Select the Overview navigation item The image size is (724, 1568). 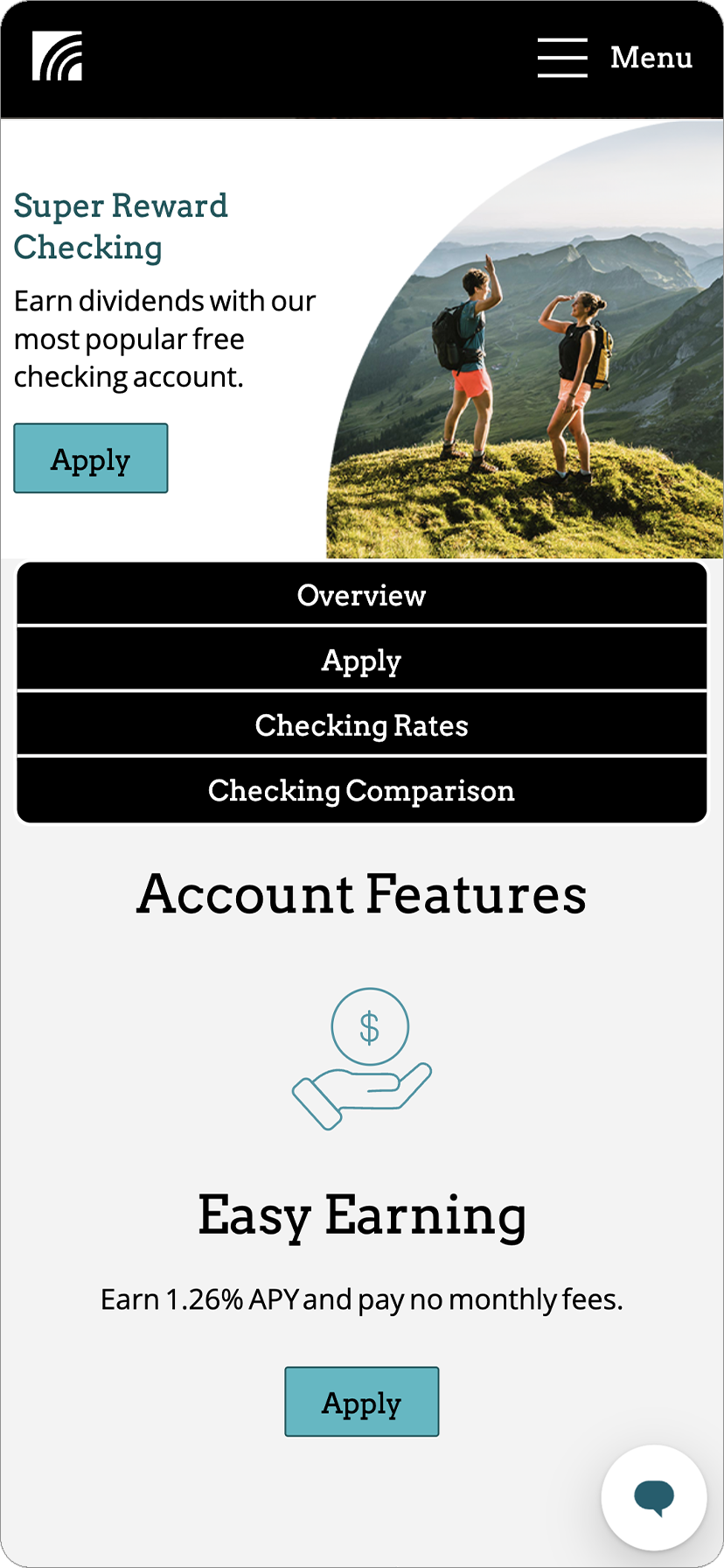tap(361, 594)
